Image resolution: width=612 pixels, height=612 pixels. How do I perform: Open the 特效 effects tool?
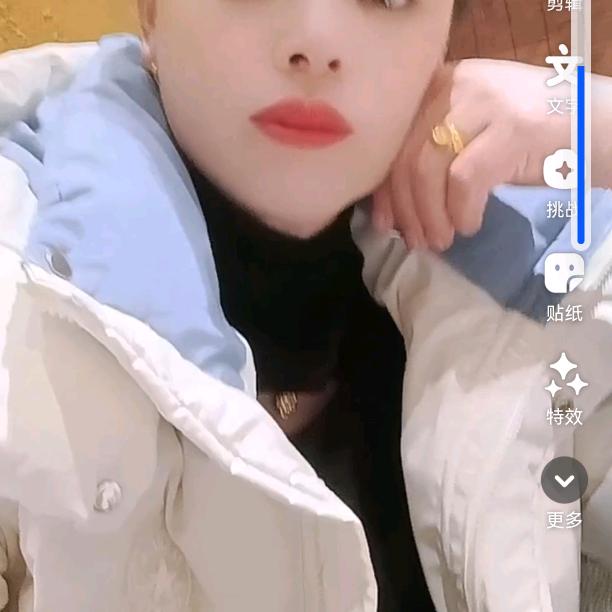(x=564, y=387)
